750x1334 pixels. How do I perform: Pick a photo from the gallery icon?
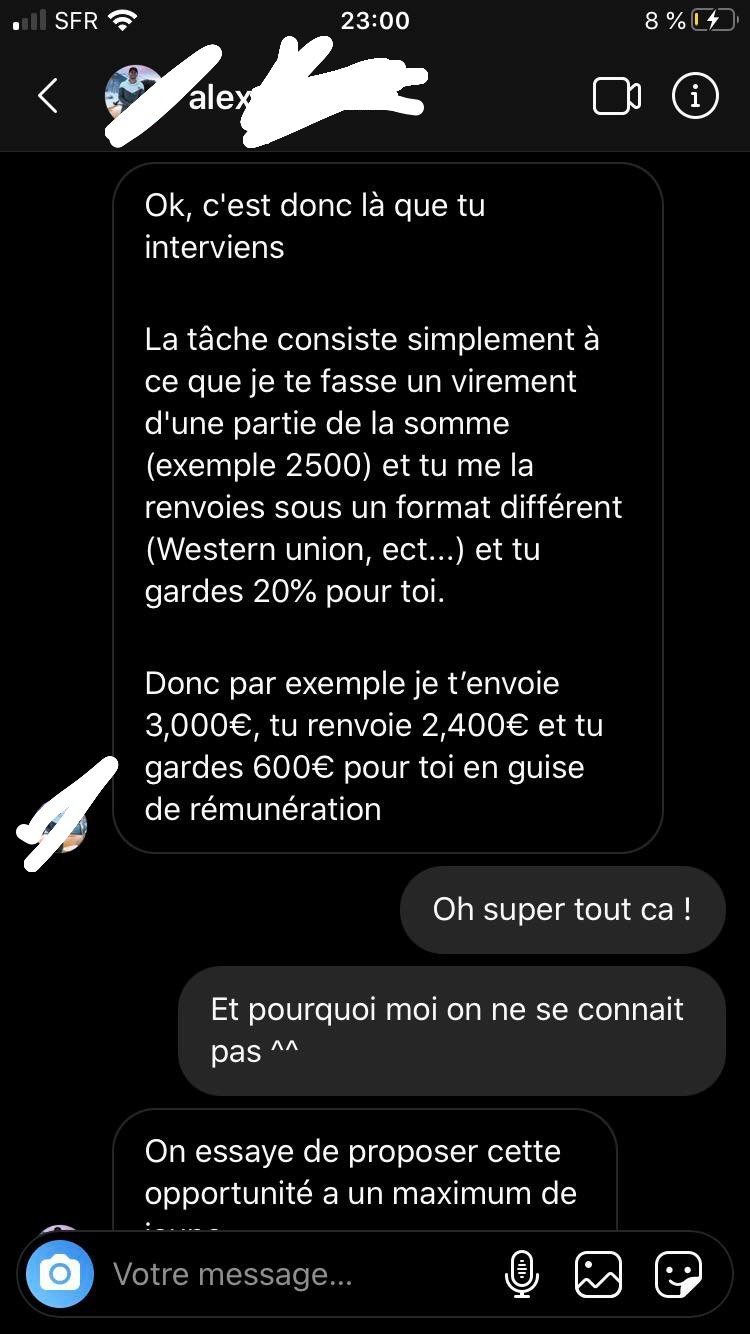point(598,1274)
